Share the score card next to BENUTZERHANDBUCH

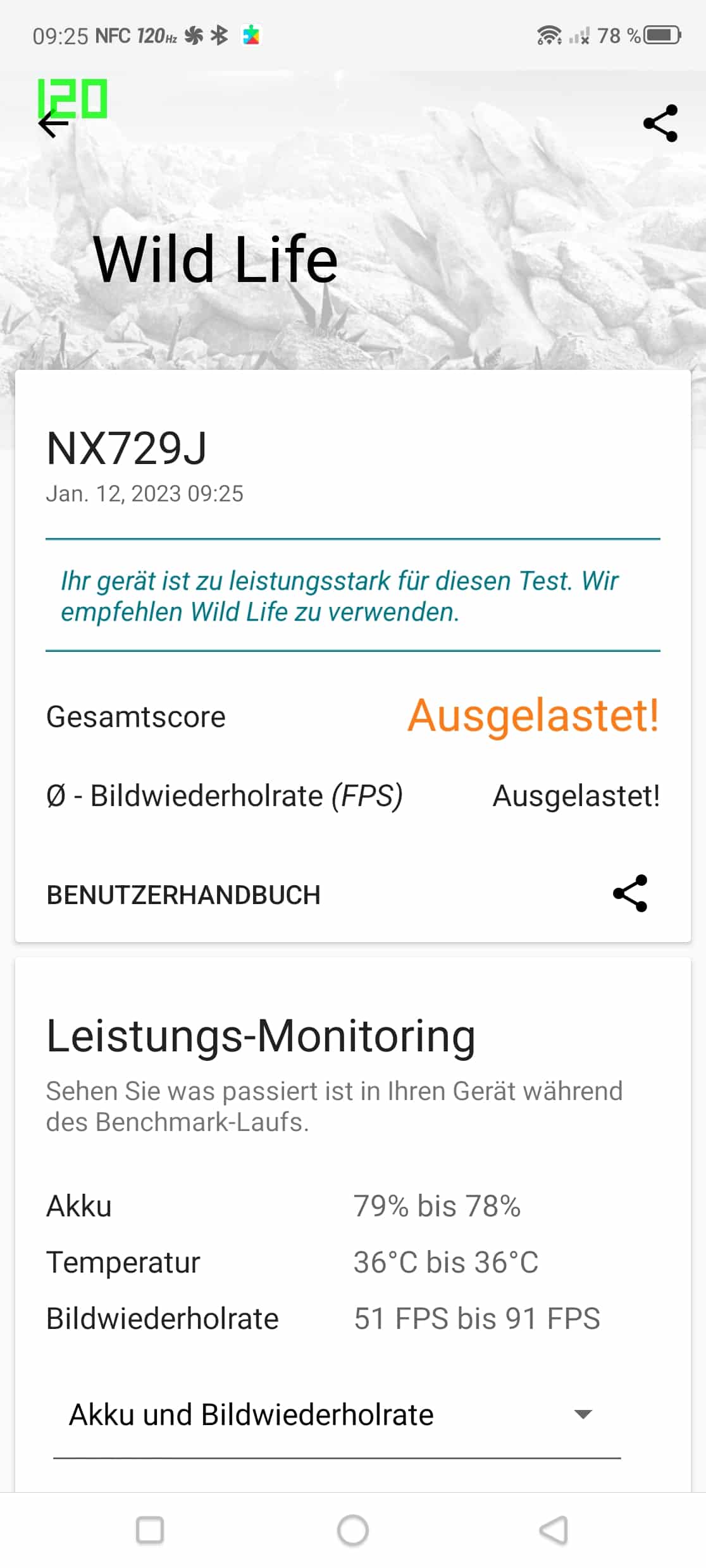click(x=630, y=893)
